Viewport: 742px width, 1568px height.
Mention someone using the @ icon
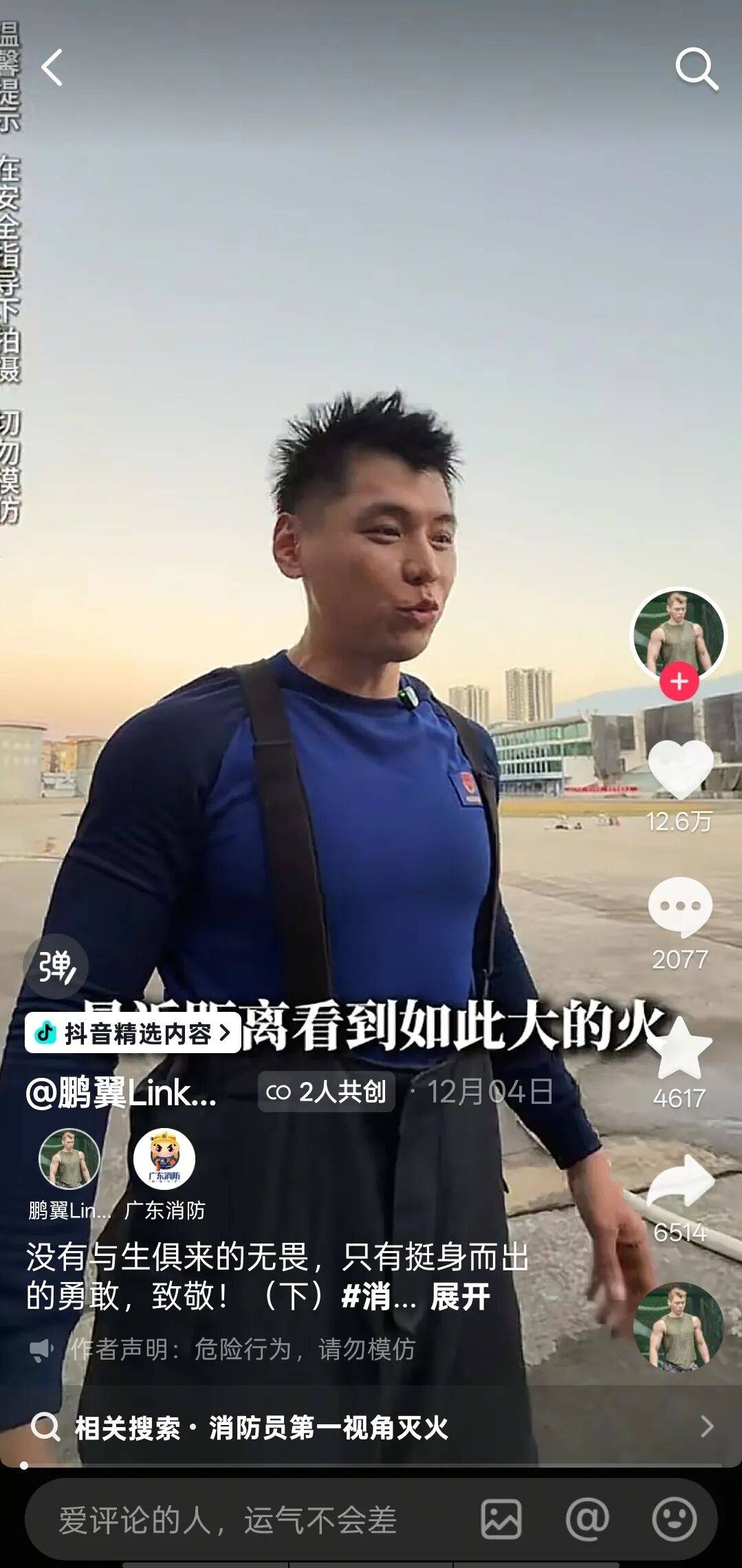coord(587,1519)
